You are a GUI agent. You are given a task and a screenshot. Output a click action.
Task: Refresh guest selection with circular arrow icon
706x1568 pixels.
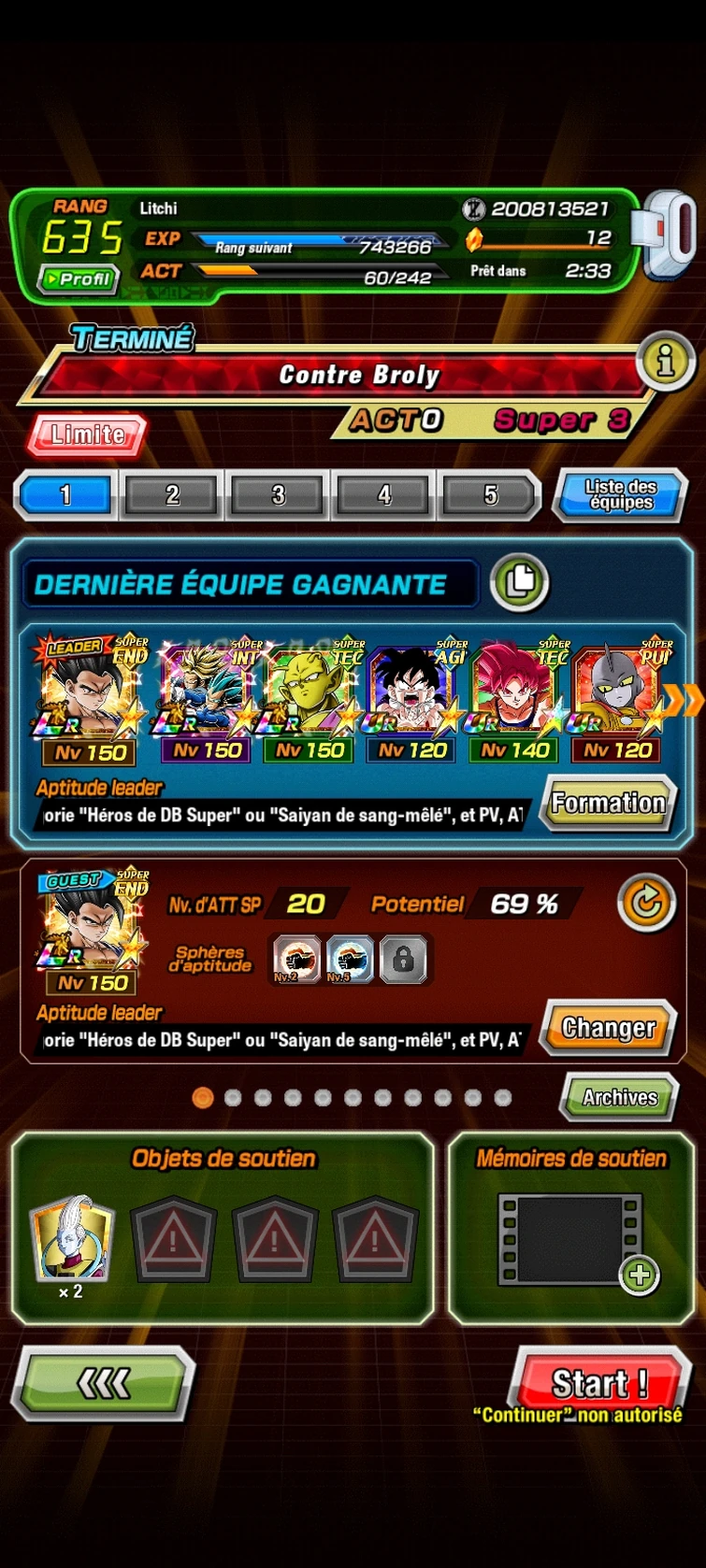pyautogui.click(x=646, y=903)
